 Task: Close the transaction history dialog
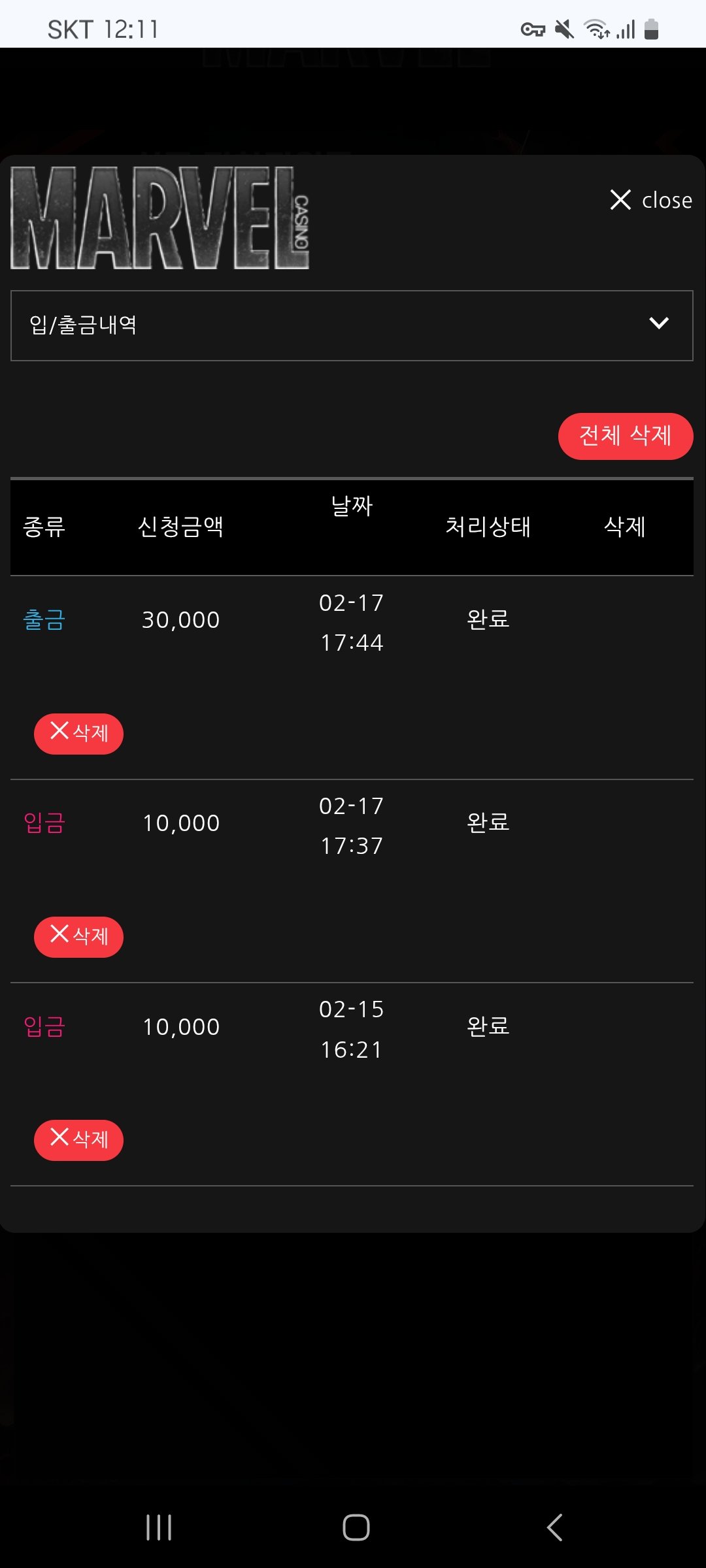click(x=650, y=200)
